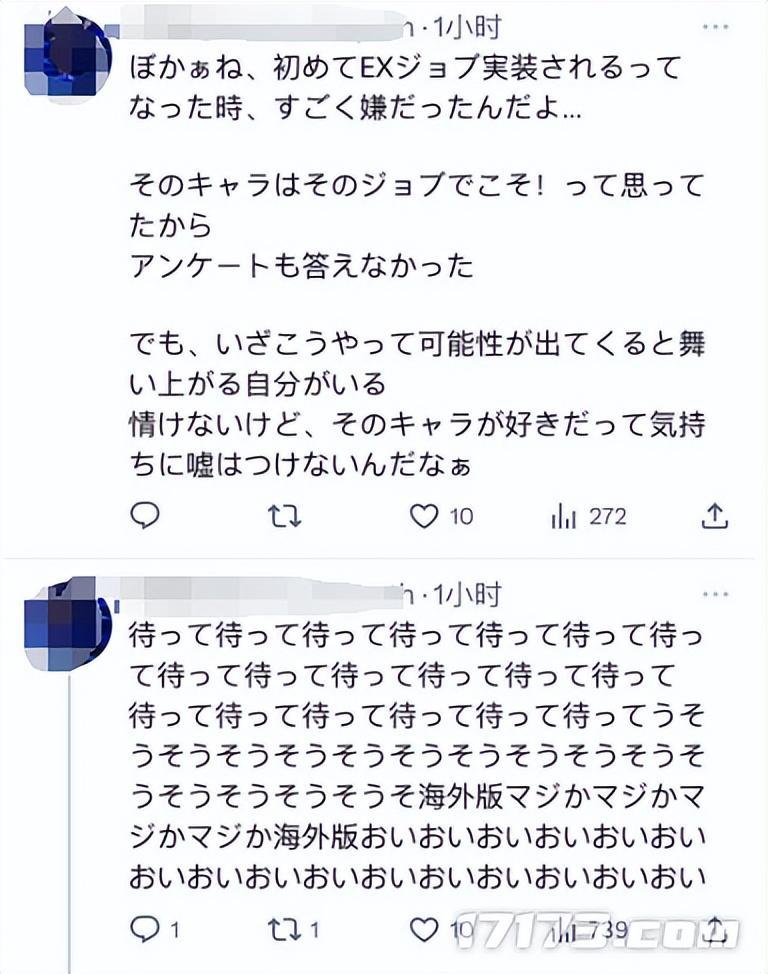The height and width of the screenshot is (974, 768).
Task: Open overflow menu of the EXジョブ tweet
Action: (x=715, y=27)
